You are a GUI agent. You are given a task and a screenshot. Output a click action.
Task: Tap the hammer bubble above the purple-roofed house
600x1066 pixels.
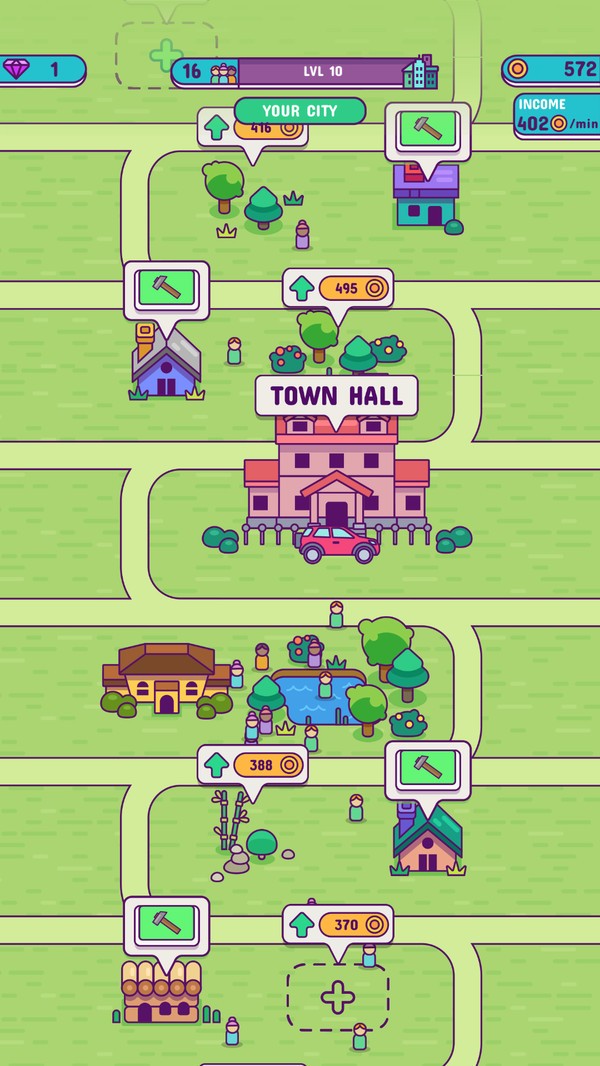[427, 130]
